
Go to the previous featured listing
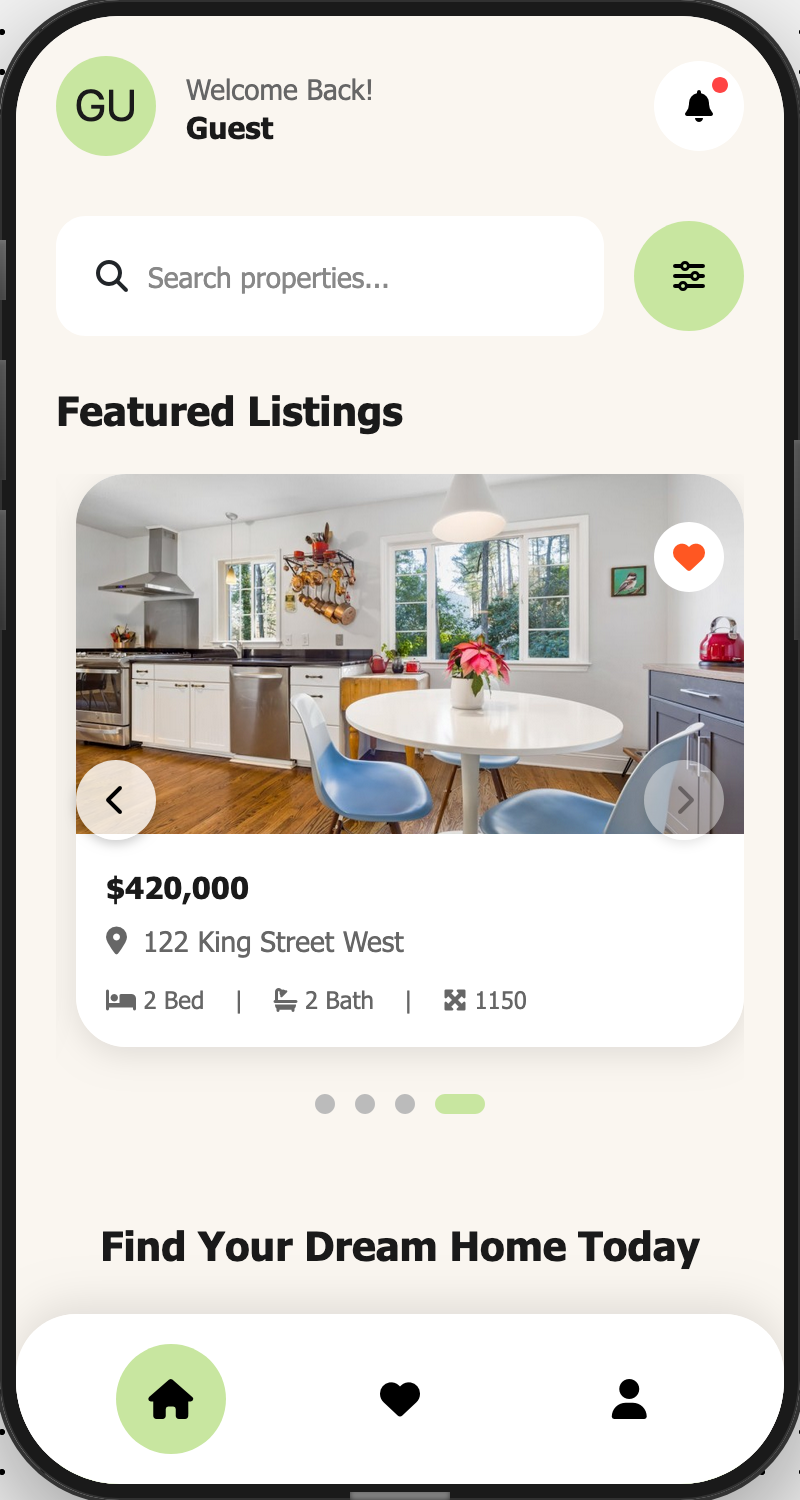point(116,800)
